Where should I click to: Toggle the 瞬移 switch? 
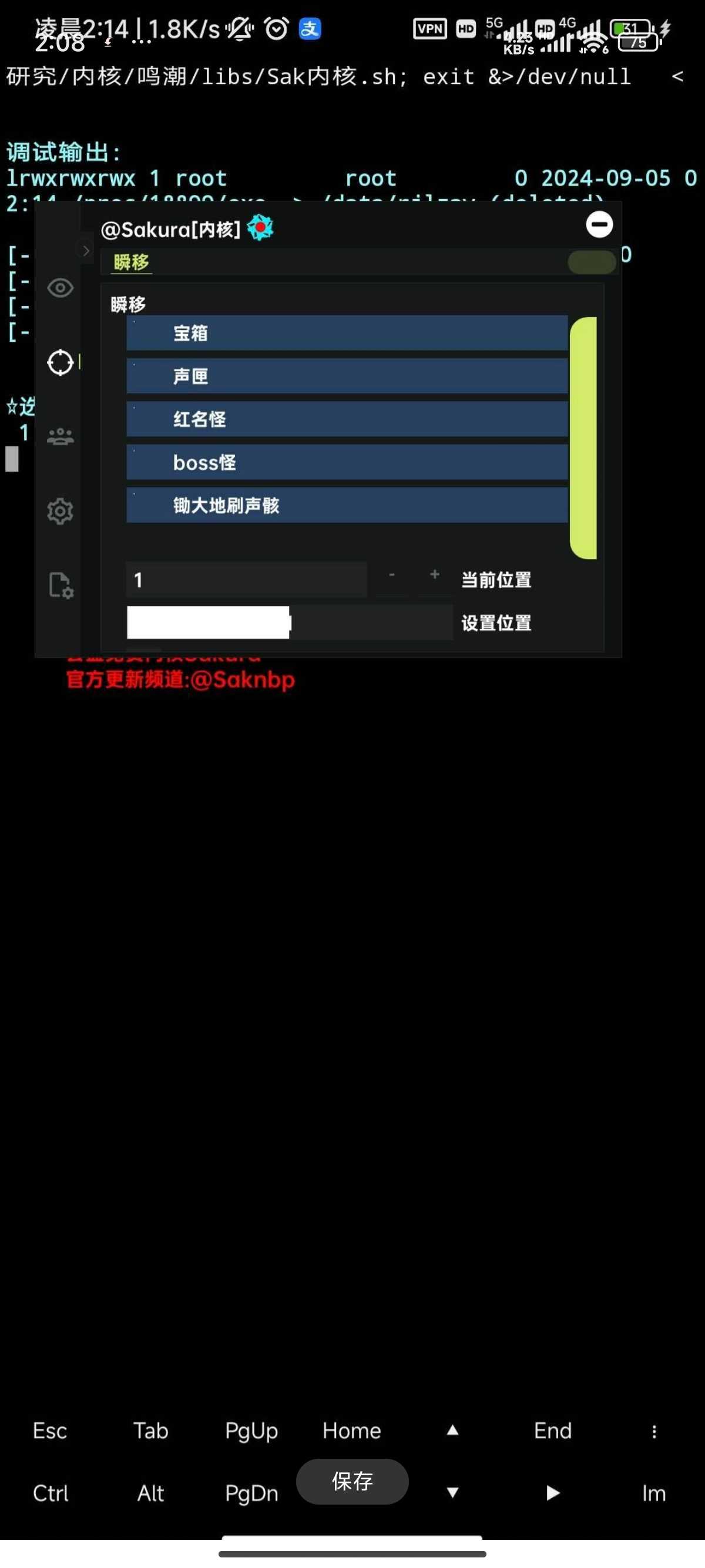pos(591,263)
